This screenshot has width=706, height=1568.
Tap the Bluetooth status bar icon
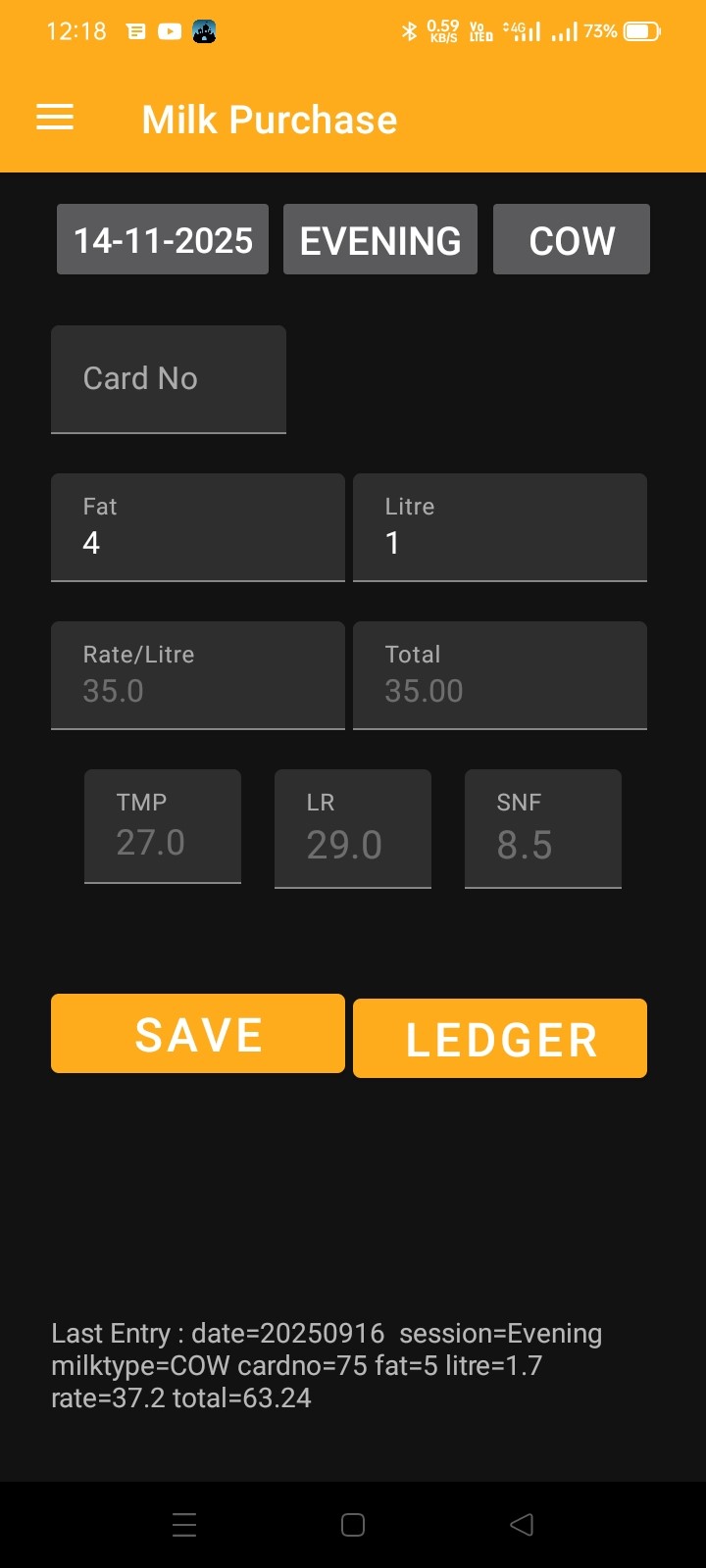pyautogui.click(x=411, y=30)
